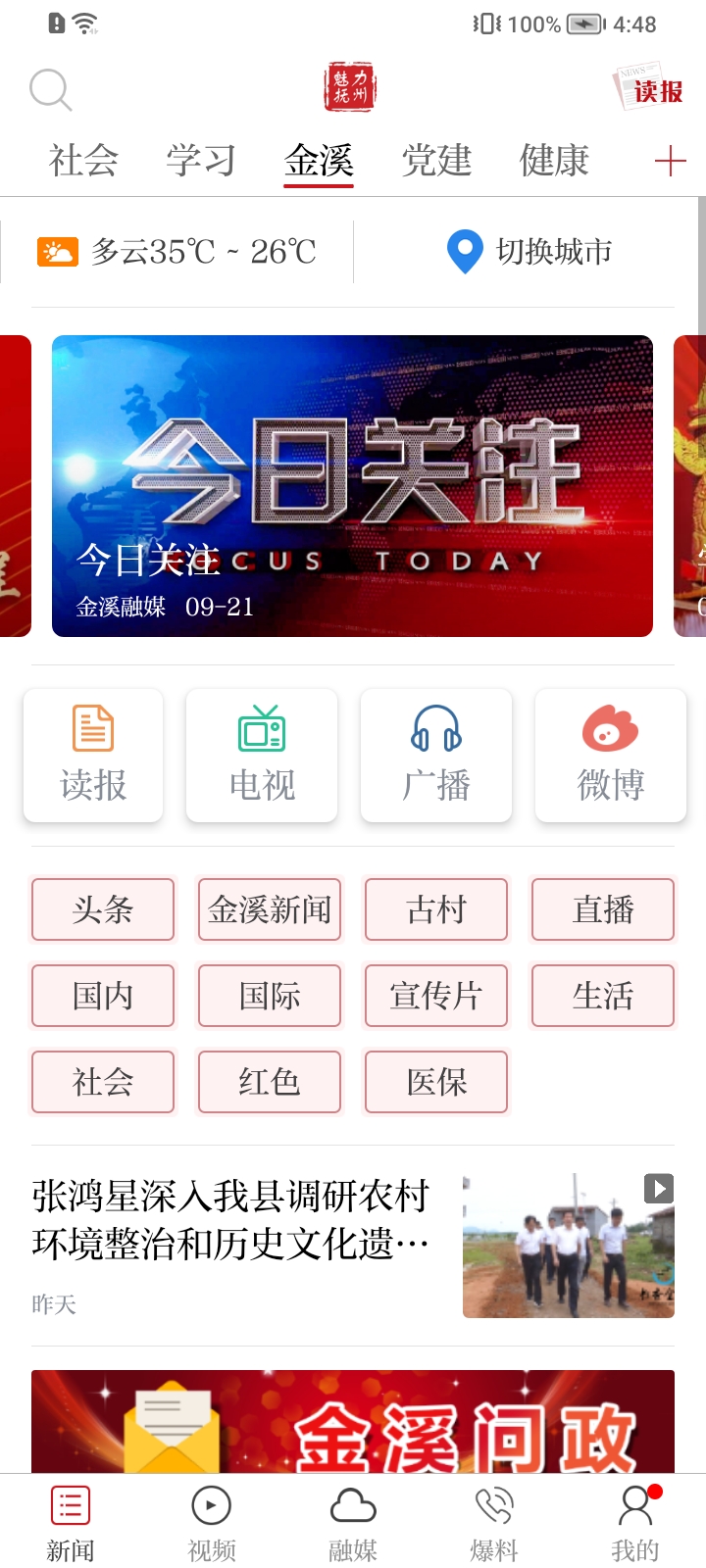The image size is (706, 1568).
Task: Select the 直播 category
Action: (x=603, y=909)
